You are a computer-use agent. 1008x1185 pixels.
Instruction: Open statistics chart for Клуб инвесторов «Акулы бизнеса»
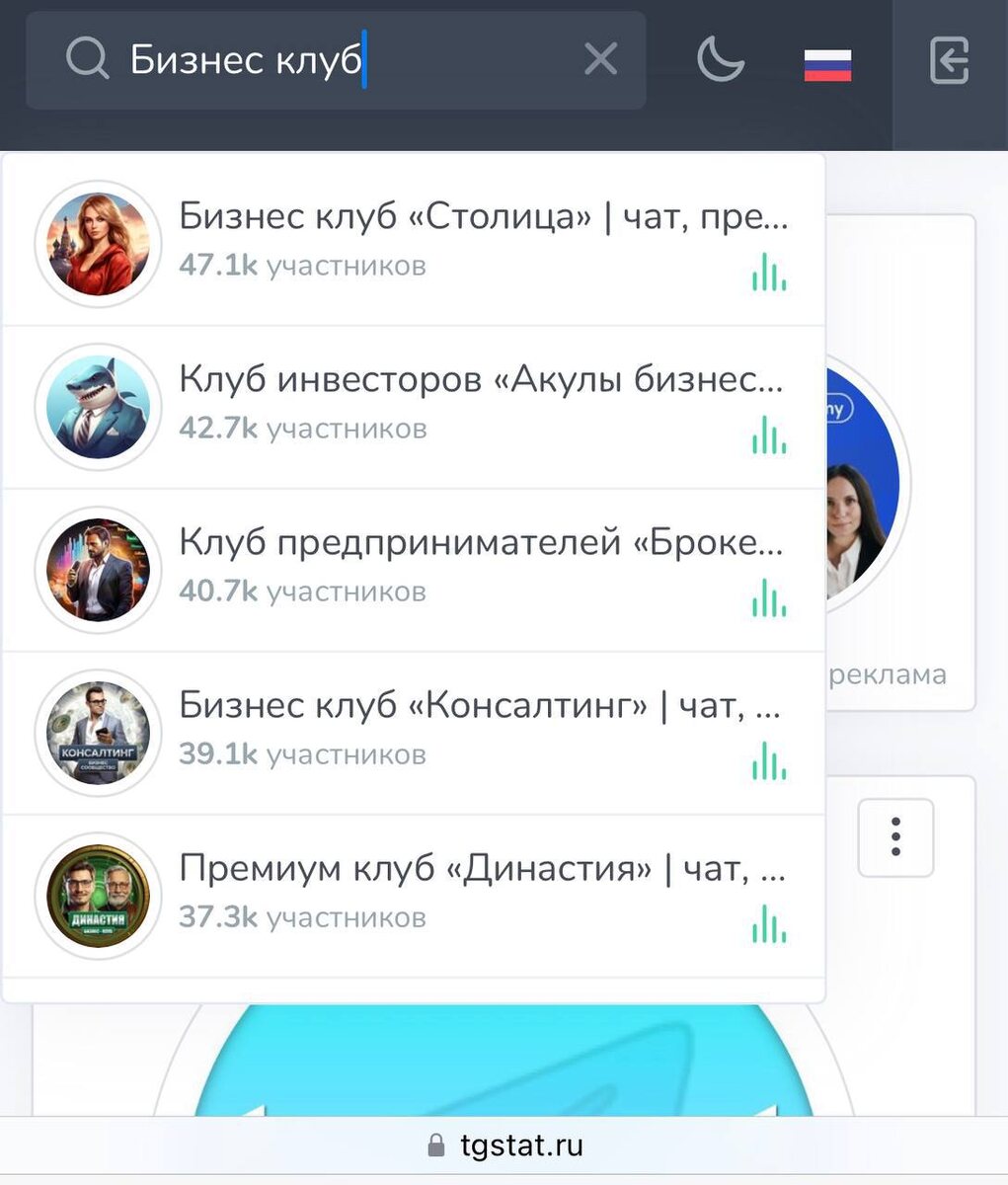pos(769,437)
